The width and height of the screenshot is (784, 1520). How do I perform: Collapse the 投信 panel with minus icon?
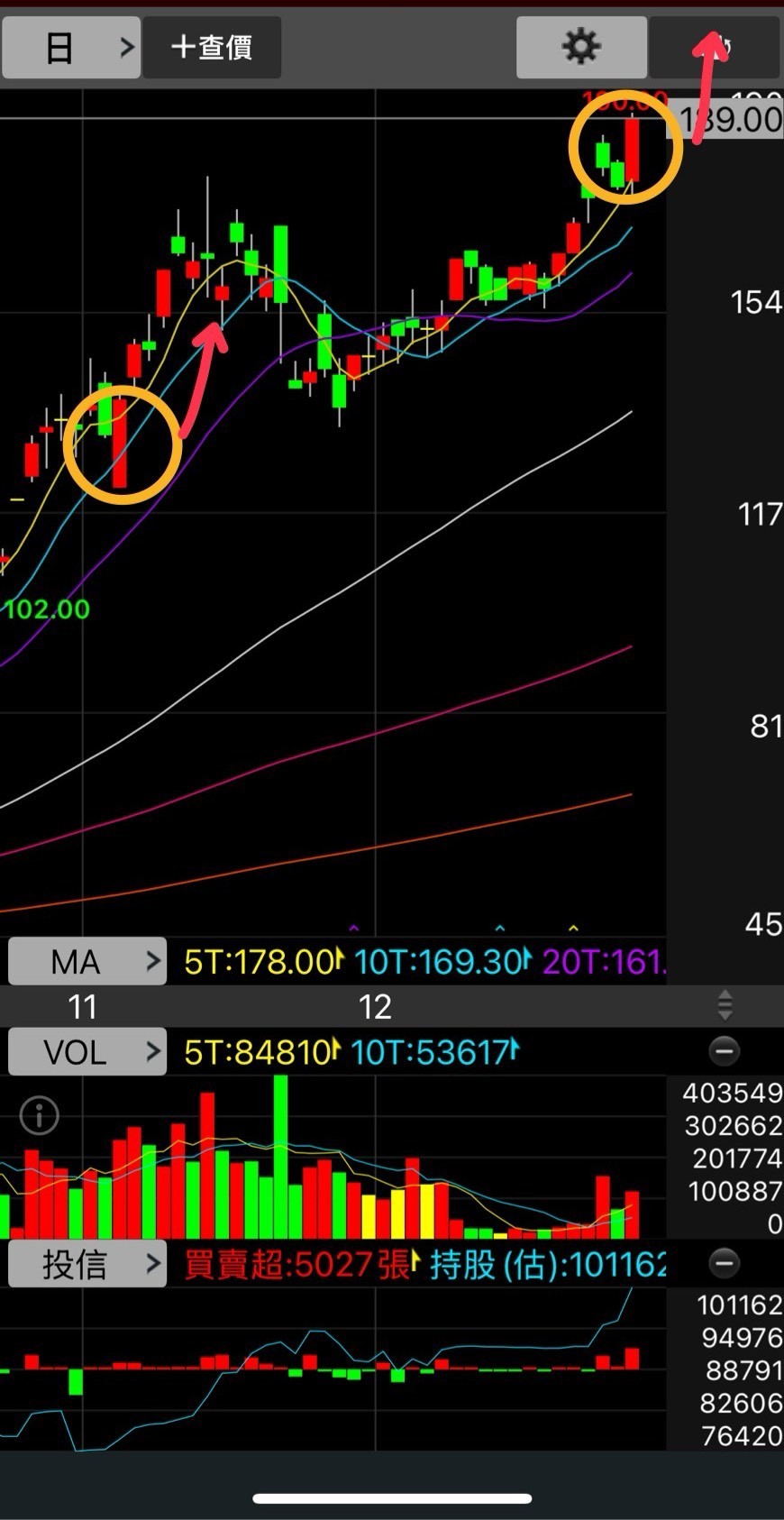click(x=725, y=1263)
